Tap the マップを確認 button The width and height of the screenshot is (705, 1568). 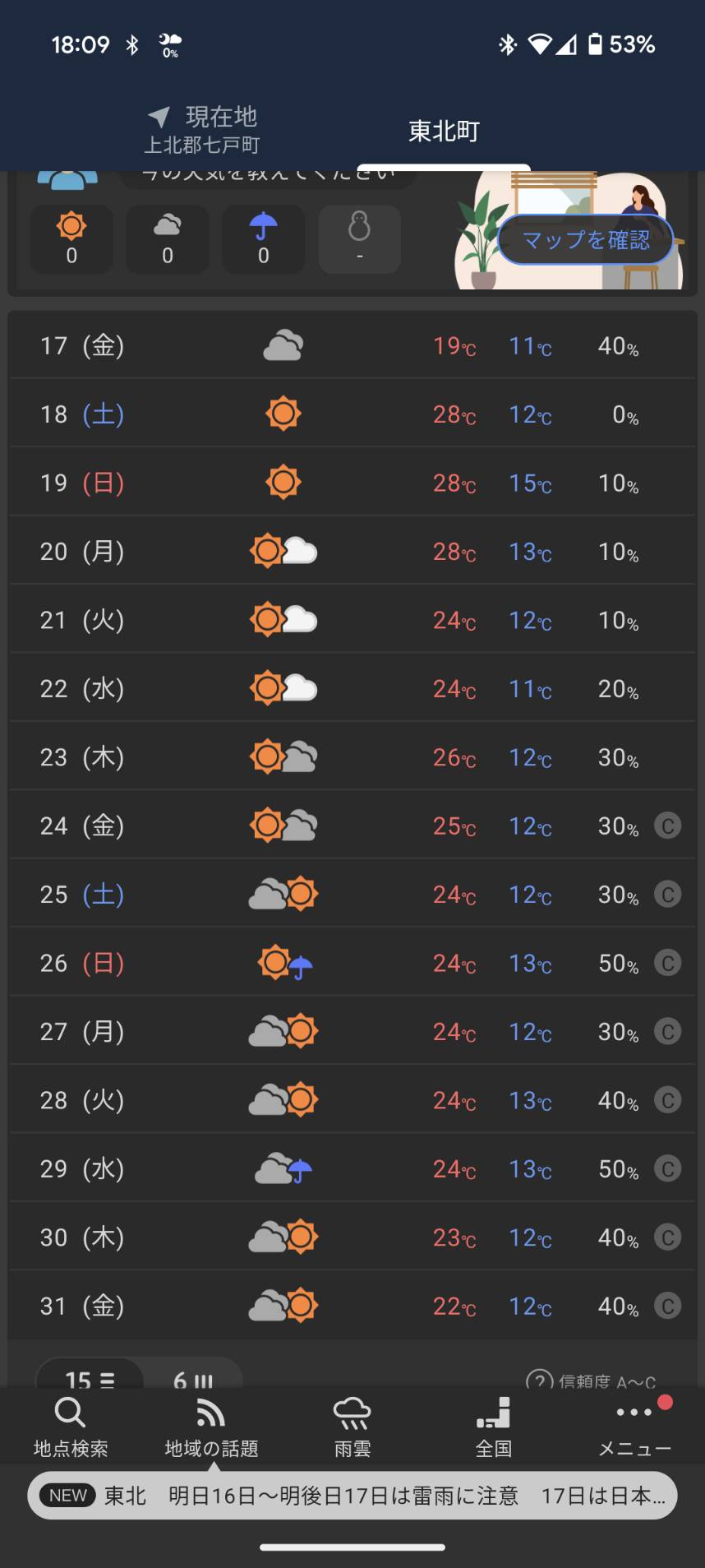click(586, 240)
